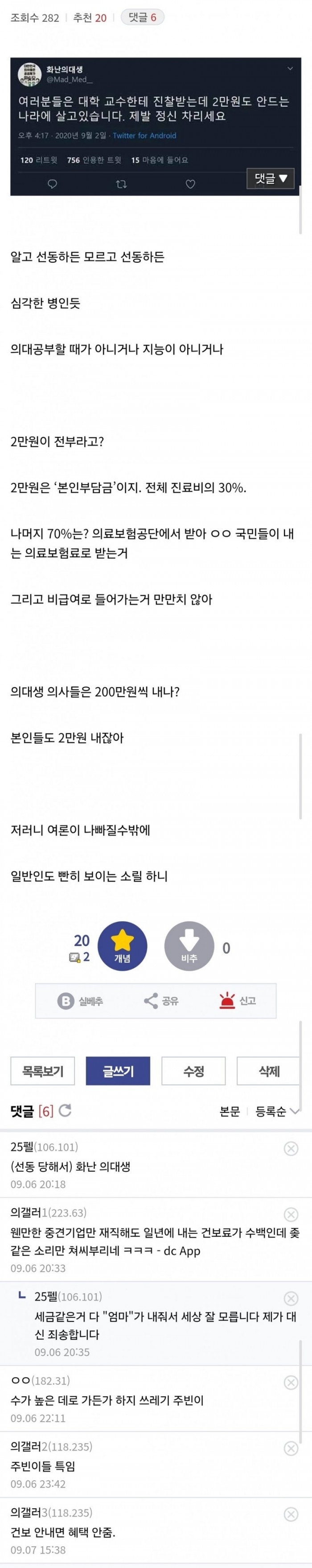The height and width of the screenshot is (1568, 312).
Task: Open the 등록순 comment sort dropdown
Action: (x=277, y=1111)
